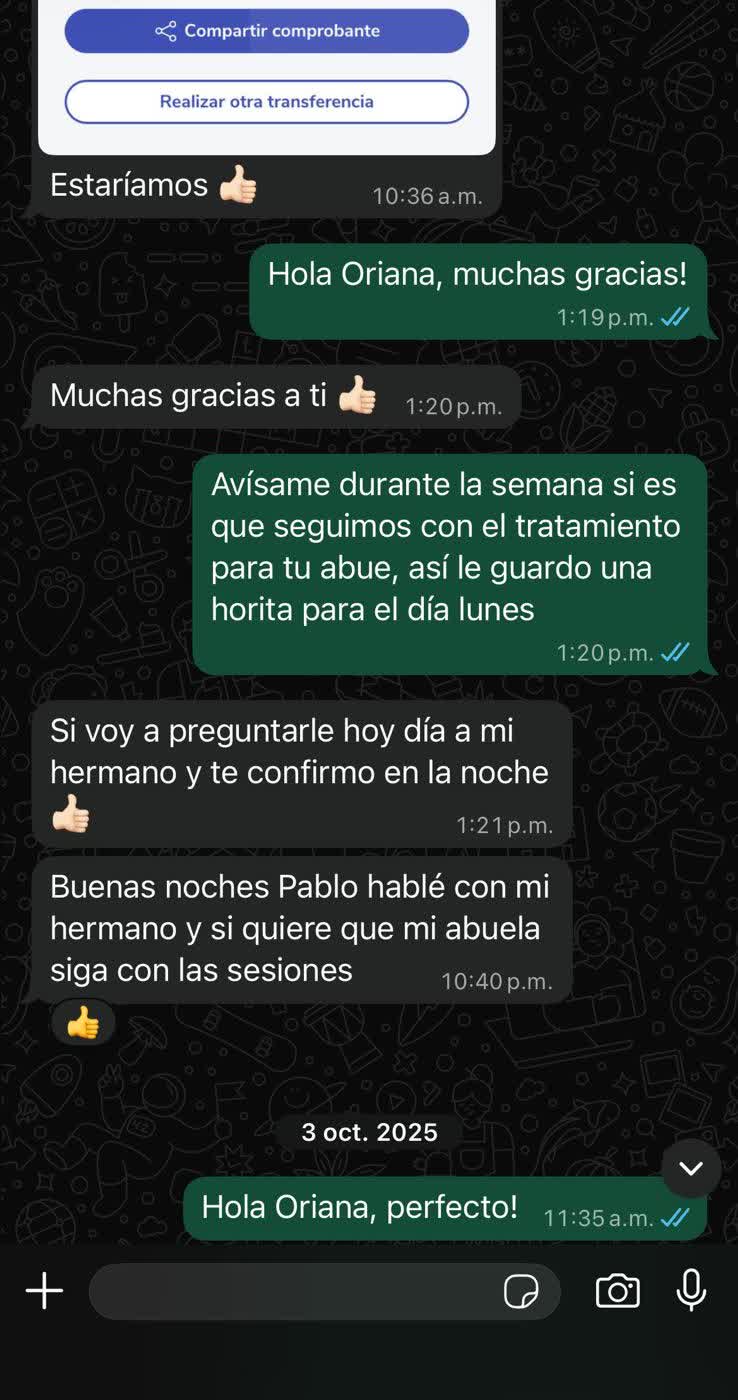Viewport: 738px width, 1400px height.
Task: Tap the message input field
Action: (300, 1291)
